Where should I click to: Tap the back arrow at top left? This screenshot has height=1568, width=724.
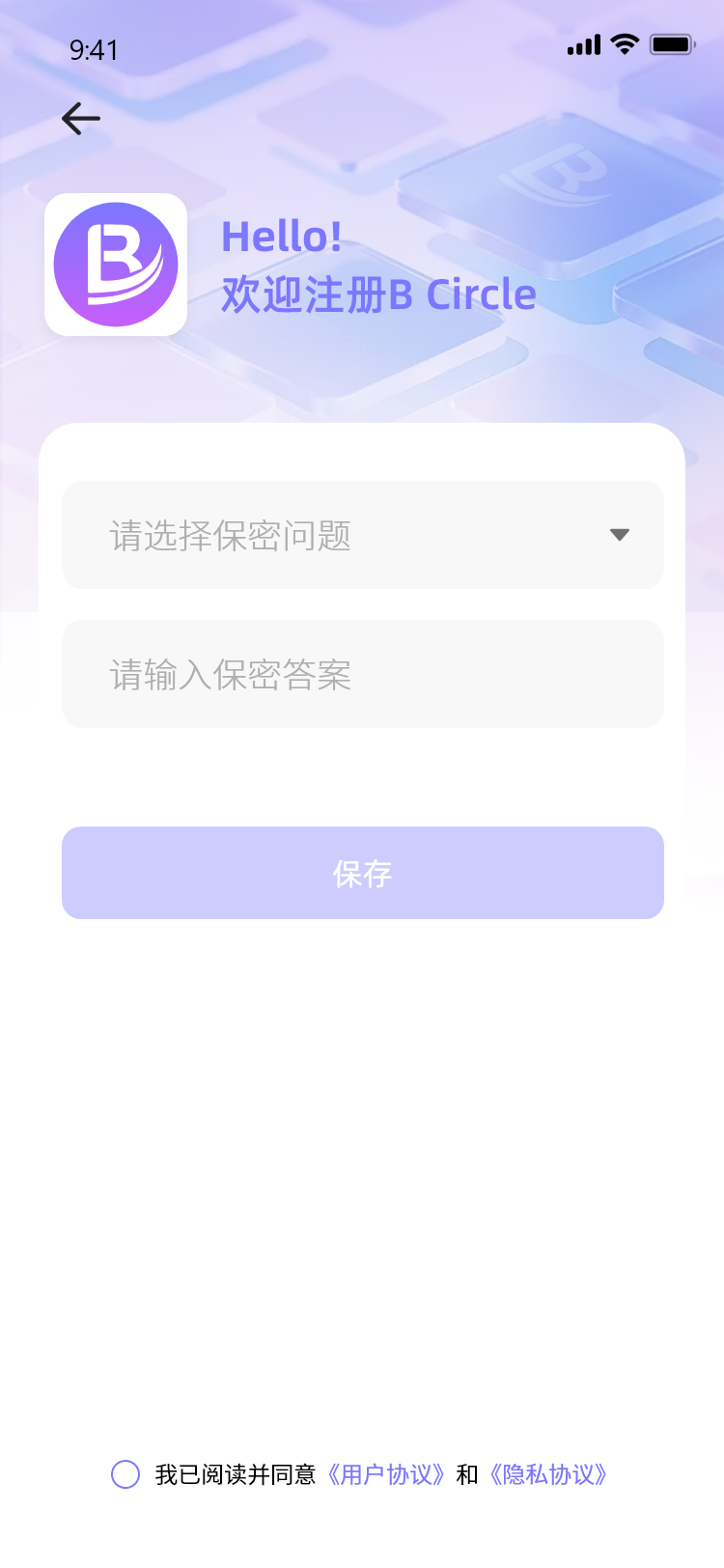[80, 118]
